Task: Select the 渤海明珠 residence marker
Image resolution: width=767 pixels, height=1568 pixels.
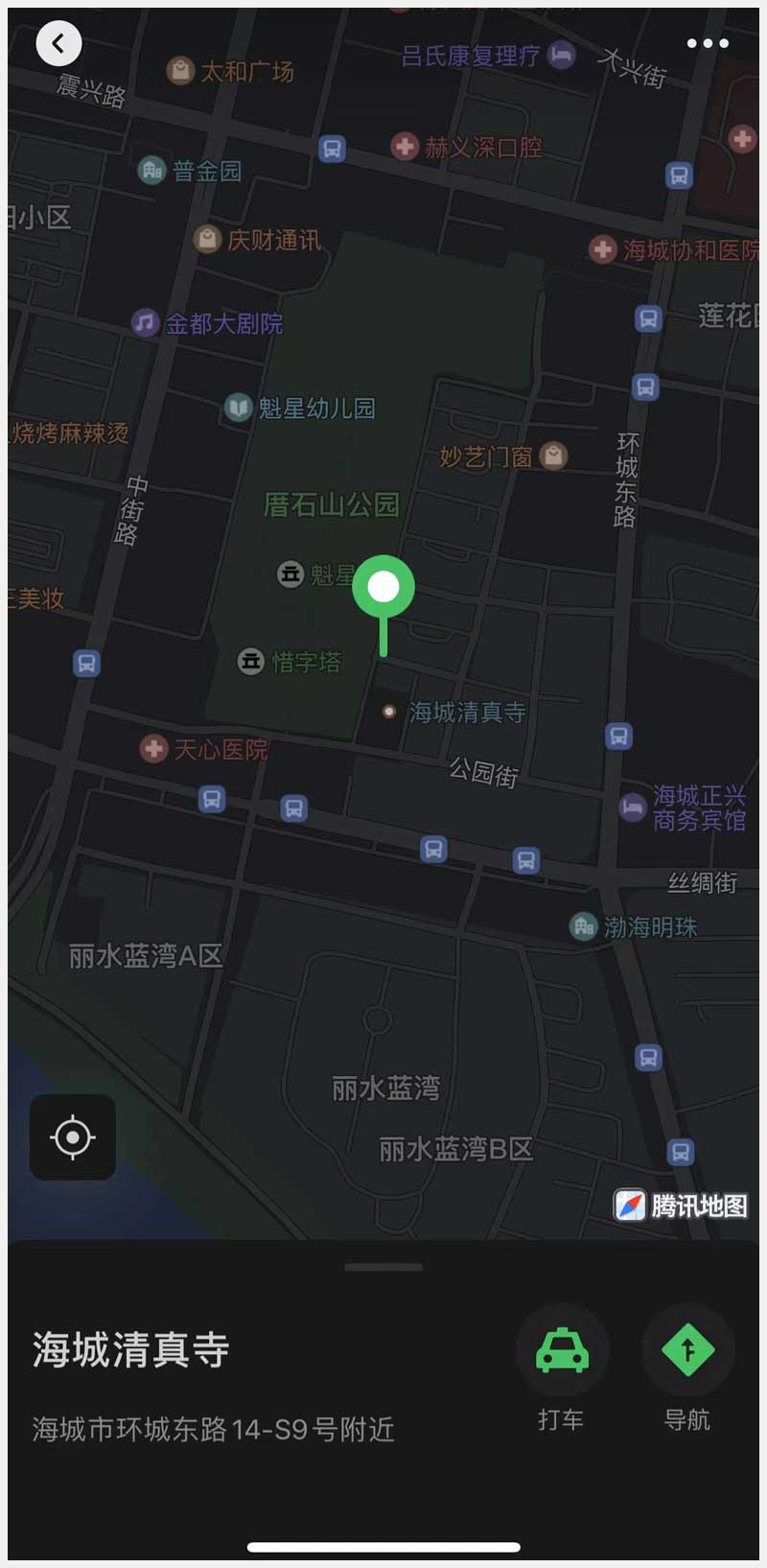Action: [x=583, y=926]
